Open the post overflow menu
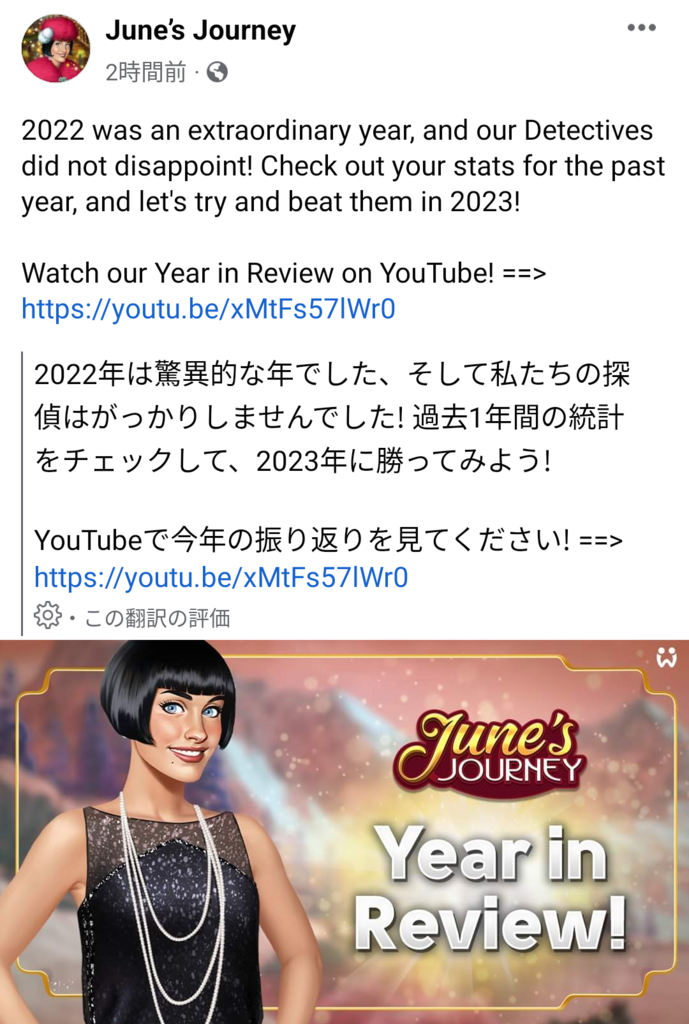Viewport: 689px width, 1024px height. pos(641,28)
